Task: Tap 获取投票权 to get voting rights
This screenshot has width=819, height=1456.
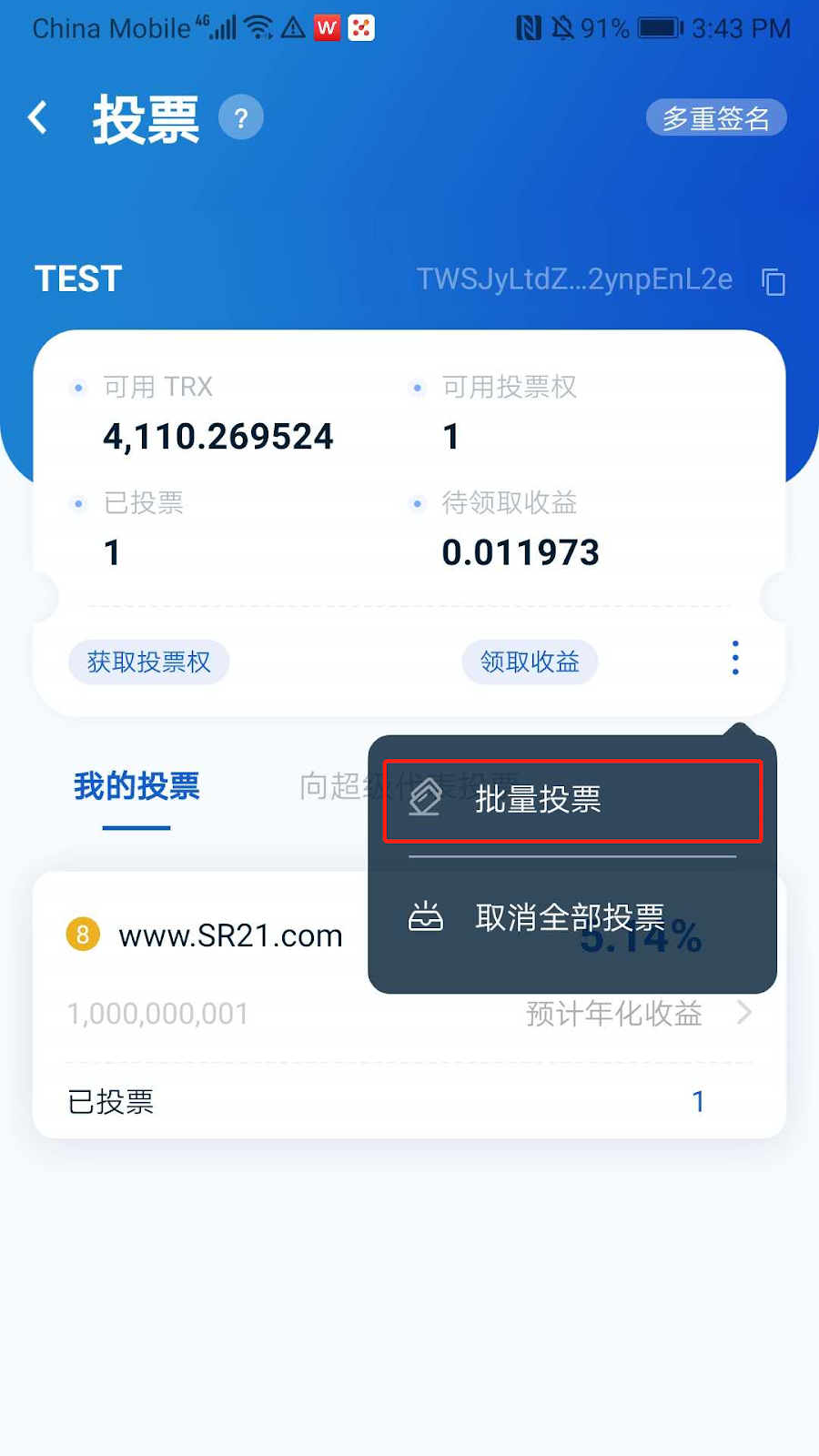Action: (x=148, y=662)
